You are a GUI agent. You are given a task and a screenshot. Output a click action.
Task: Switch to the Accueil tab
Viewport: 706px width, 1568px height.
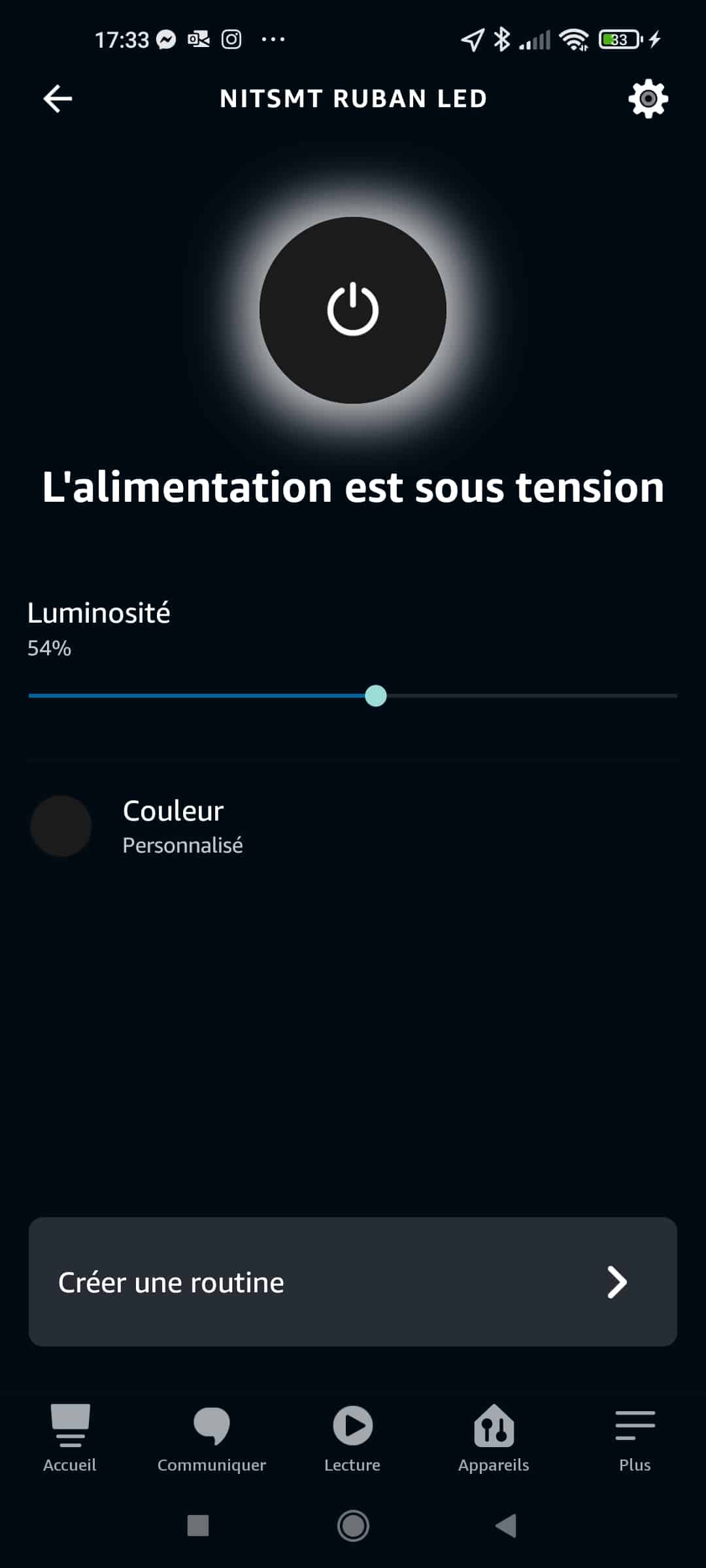tap(70, 1439)
